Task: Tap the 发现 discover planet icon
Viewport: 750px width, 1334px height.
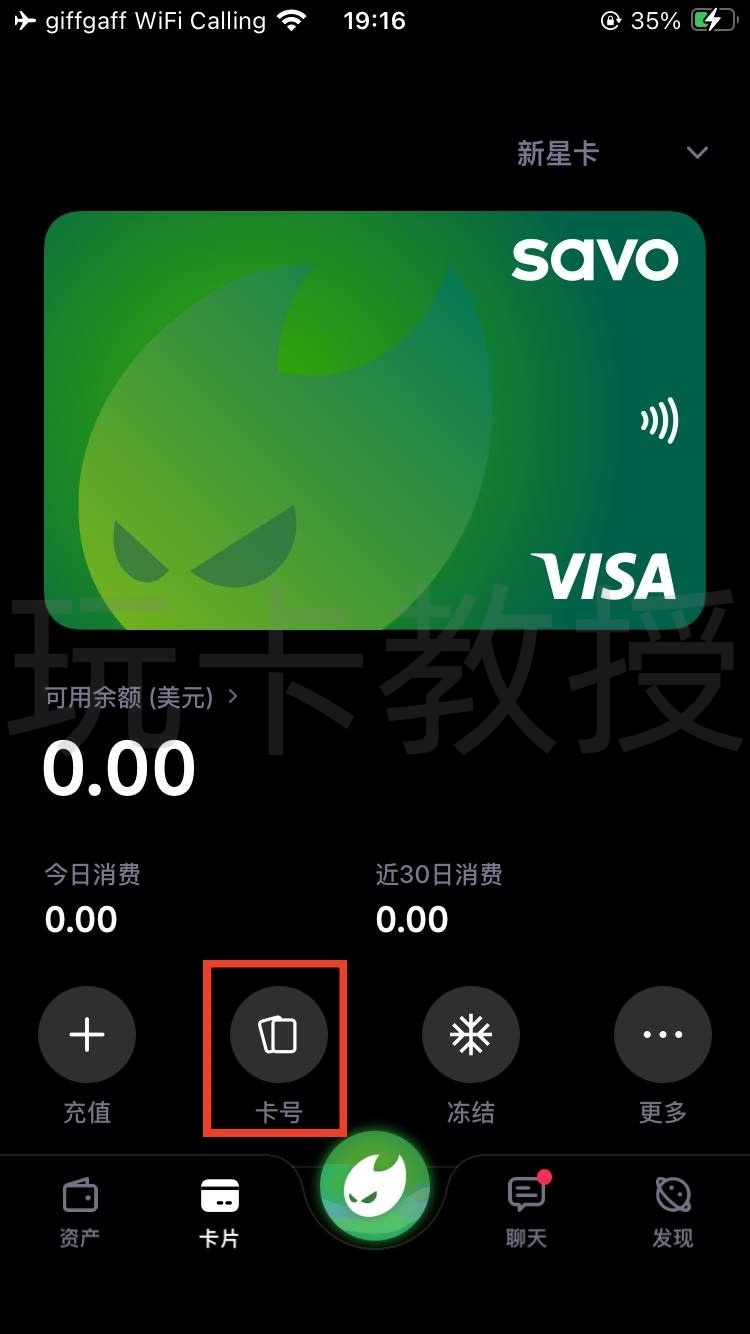Action: (673, 1193)
